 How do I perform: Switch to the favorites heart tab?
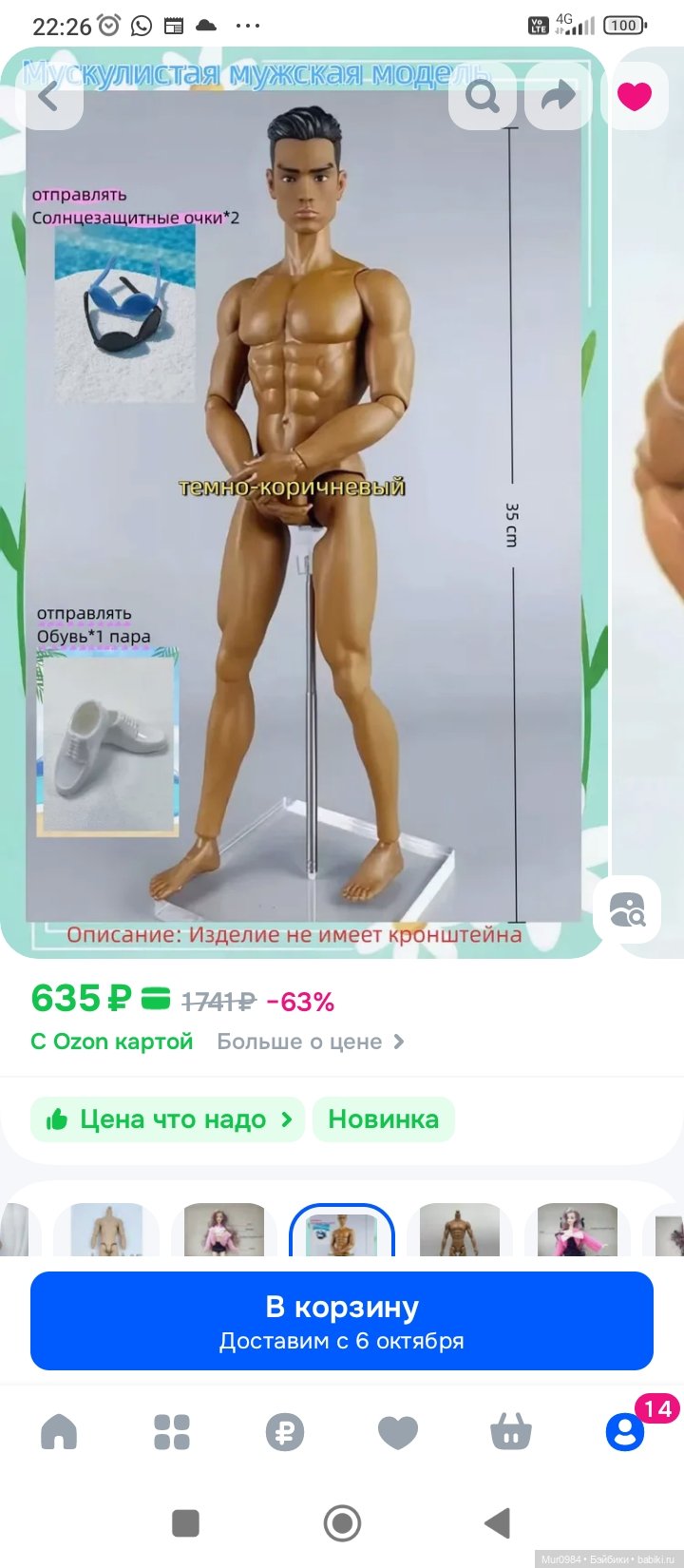398,1431
